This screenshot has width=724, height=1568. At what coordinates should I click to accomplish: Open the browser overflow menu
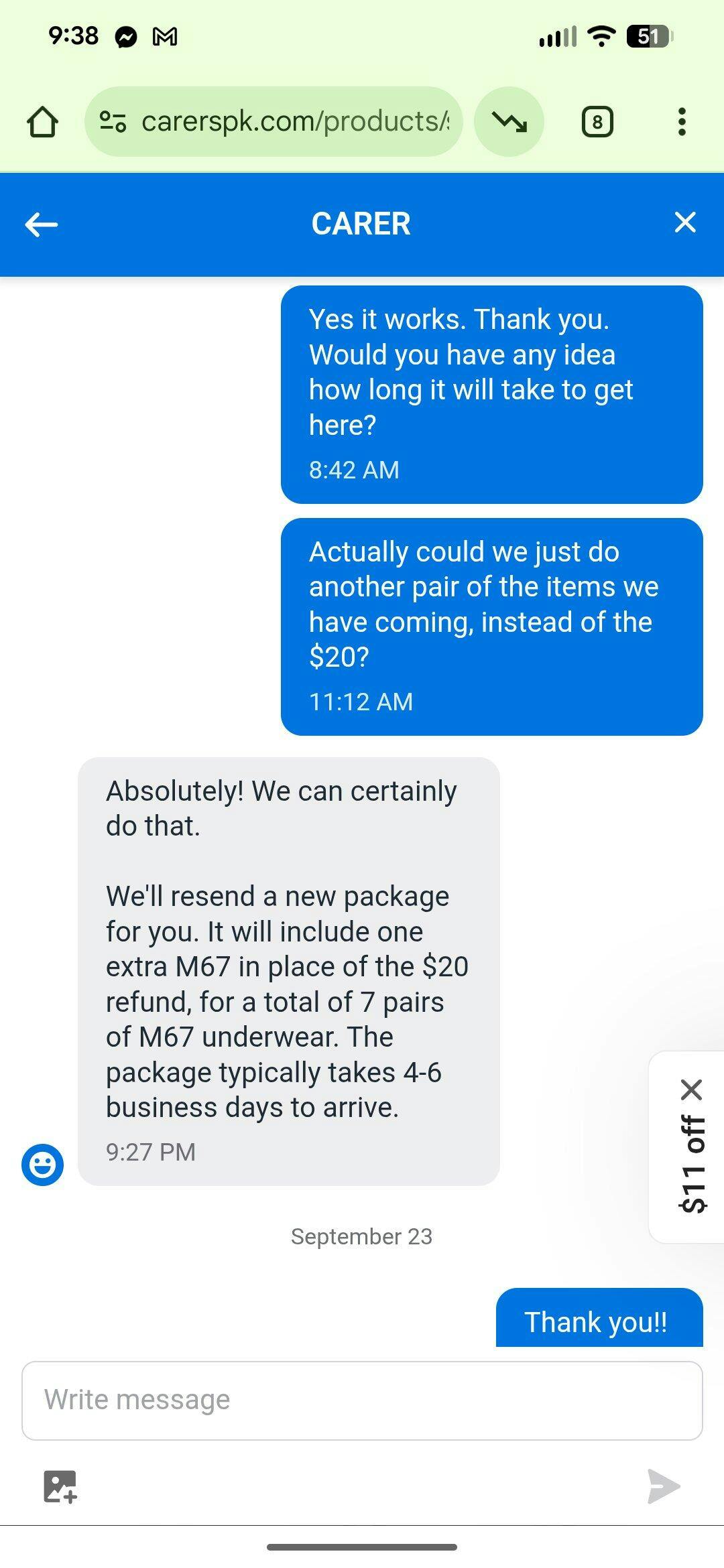(x=682, y=122)
